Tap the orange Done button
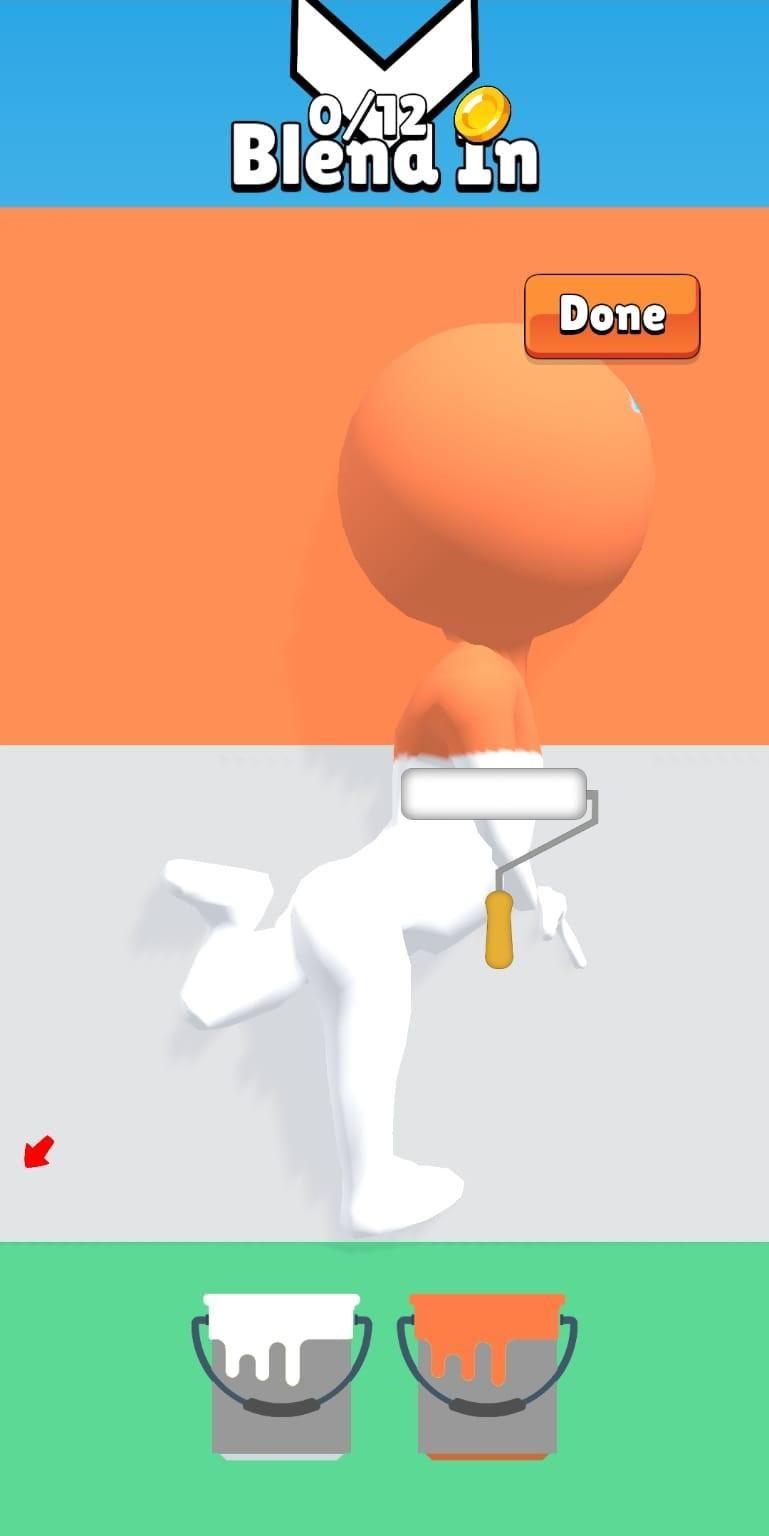Screen dimensions: 769x1536 coord(612,316)
